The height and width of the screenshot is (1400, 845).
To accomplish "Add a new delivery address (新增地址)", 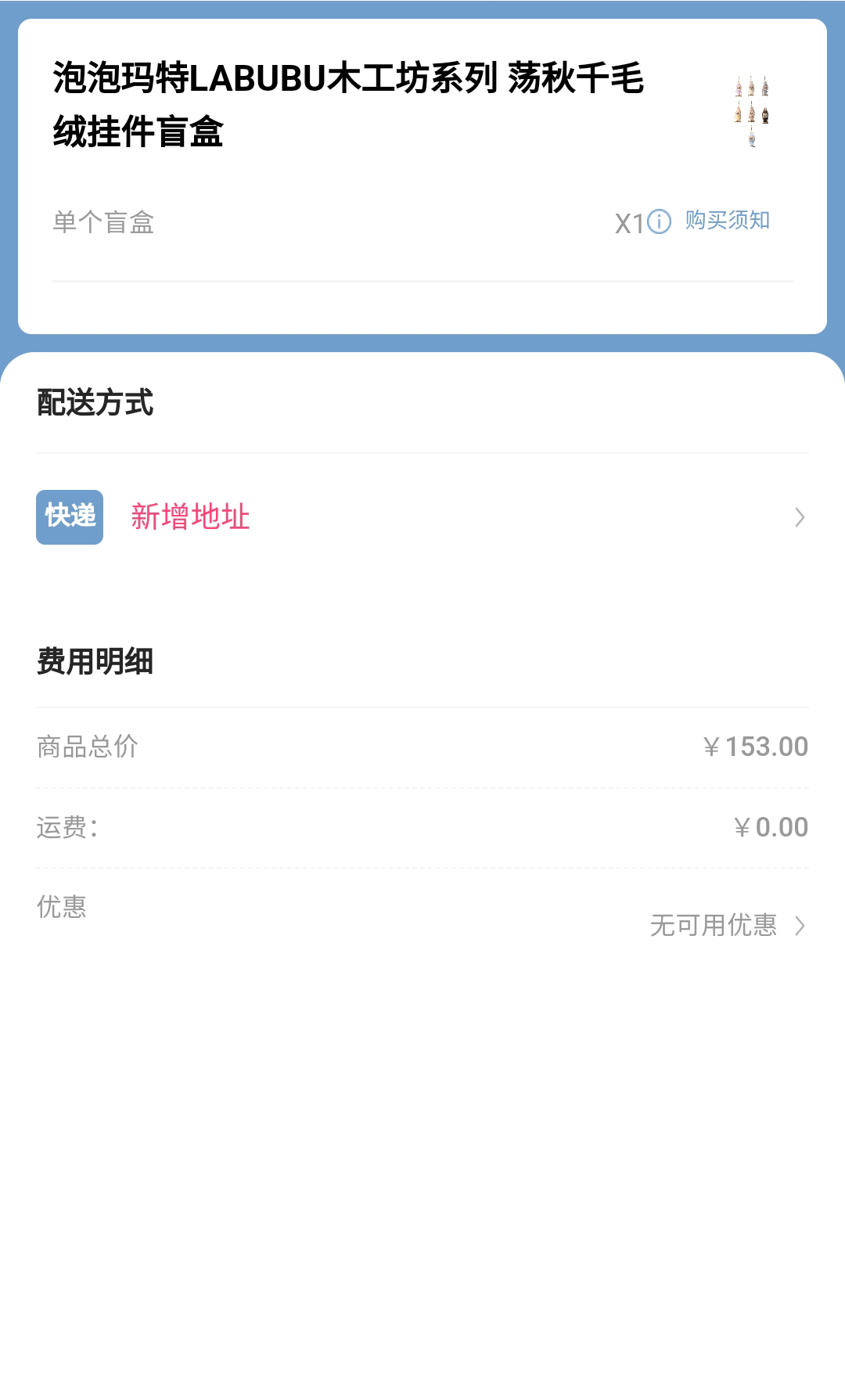I will click(x=190, y=517).
